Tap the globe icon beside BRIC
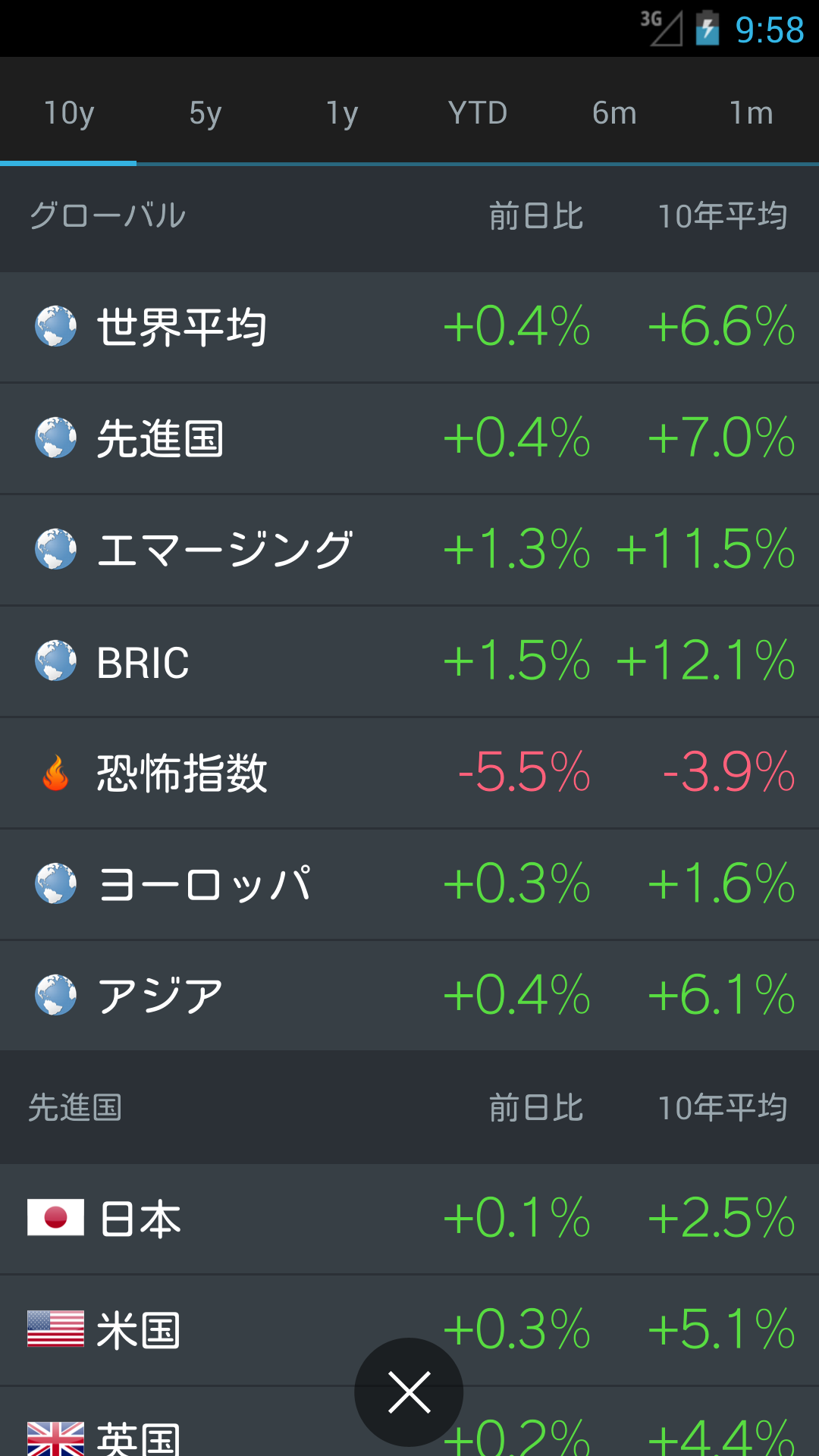The image size is (819, 1456). tap(55, 661)
